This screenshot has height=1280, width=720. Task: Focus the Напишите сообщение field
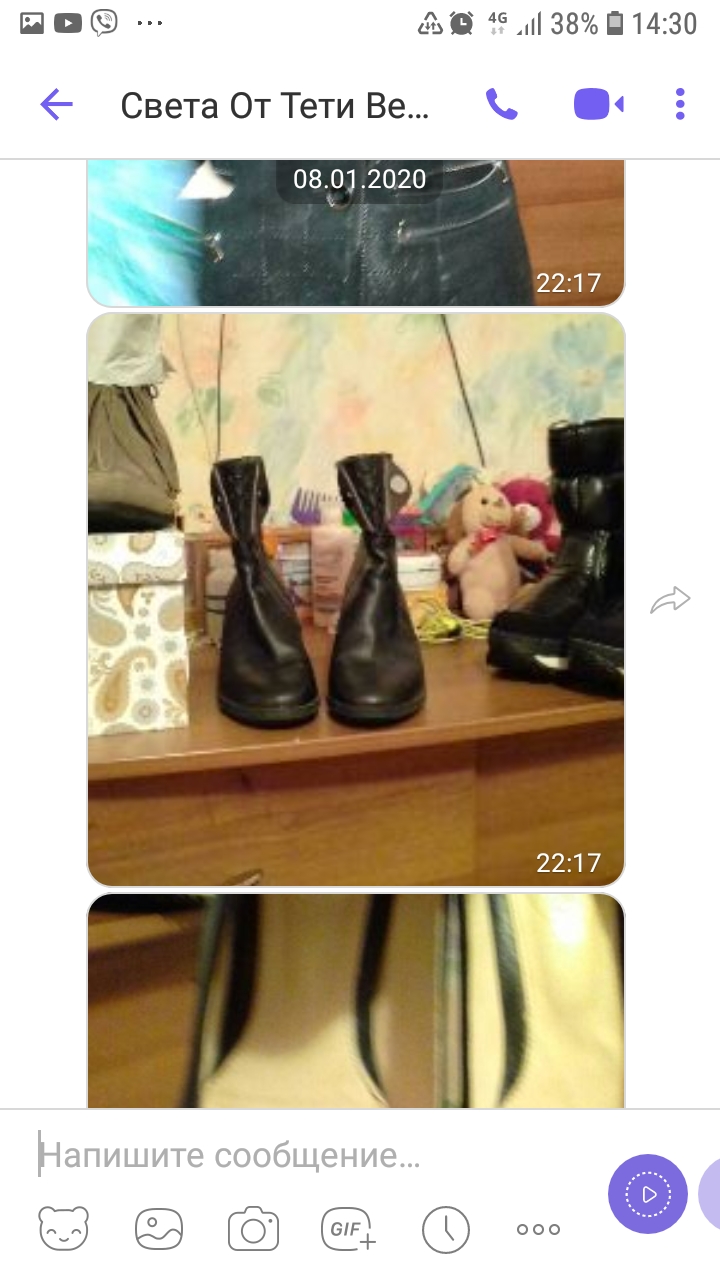310,1156
